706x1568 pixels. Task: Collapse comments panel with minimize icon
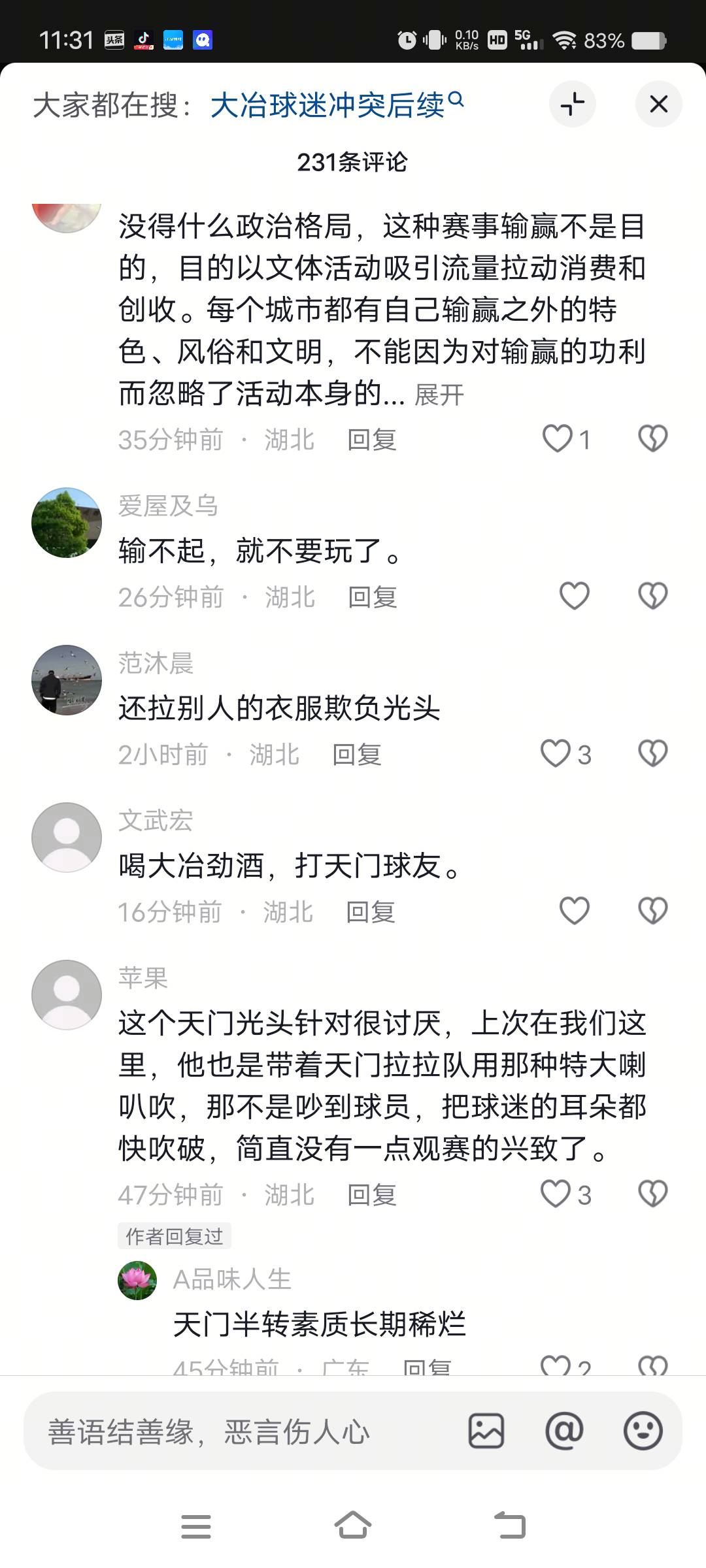coord(572,104)
